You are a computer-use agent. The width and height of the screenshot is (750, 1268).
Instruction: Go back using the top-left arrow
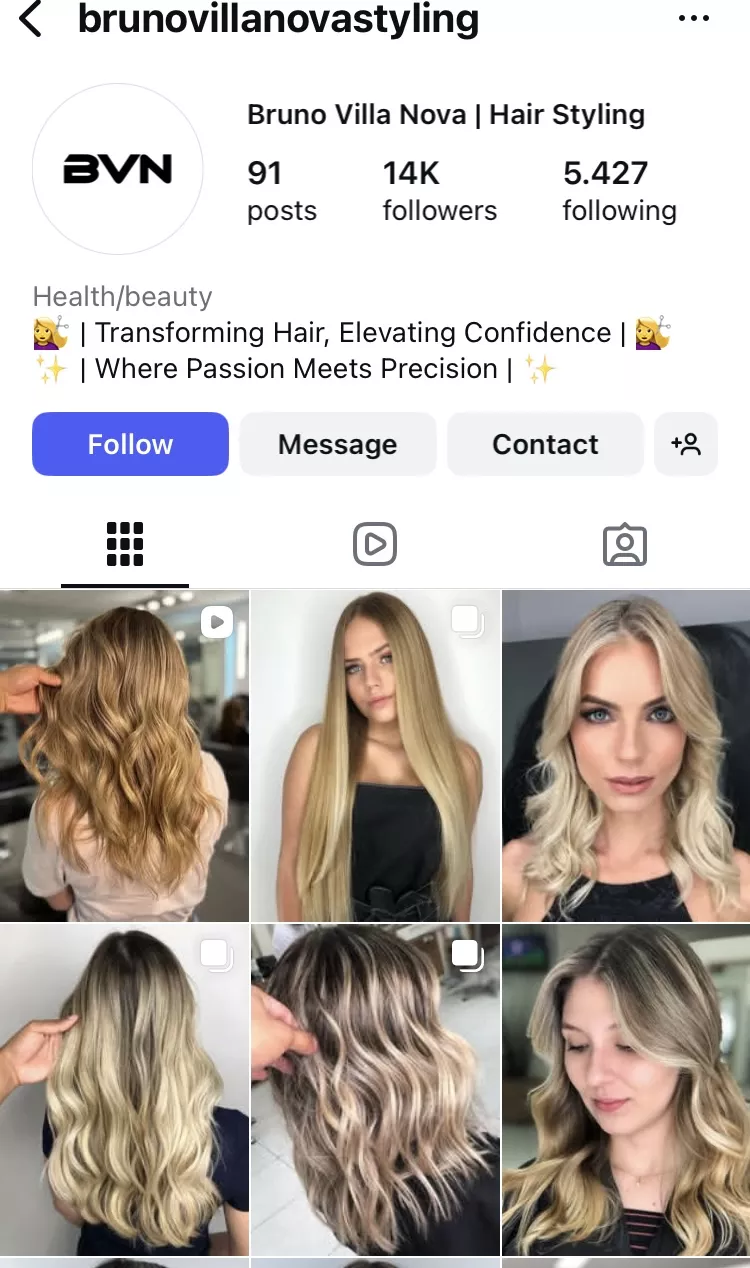[x=31, y=19]
